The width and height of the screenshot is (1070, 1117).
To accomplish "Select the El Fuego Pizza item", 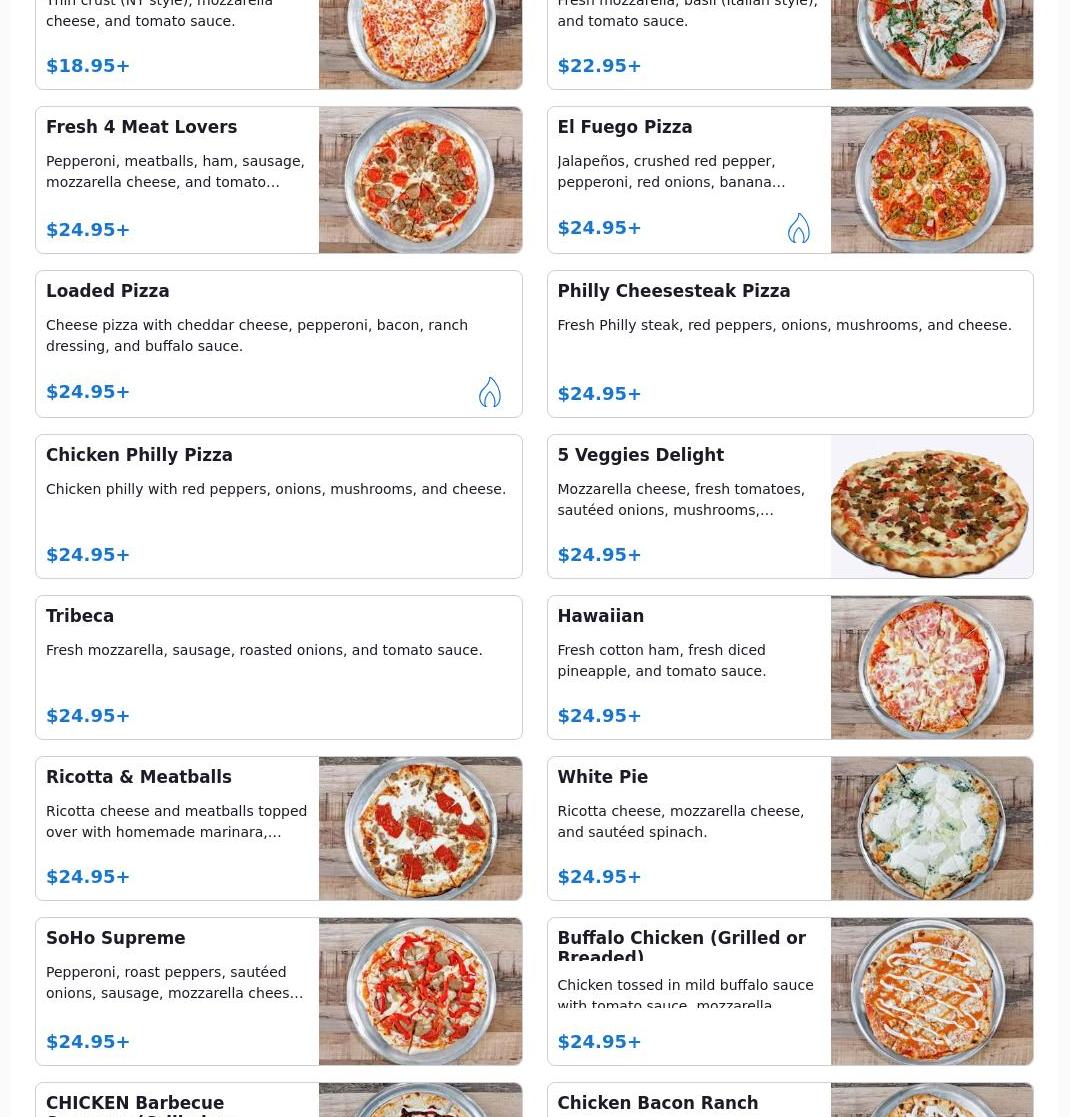I will click(789, 180).
